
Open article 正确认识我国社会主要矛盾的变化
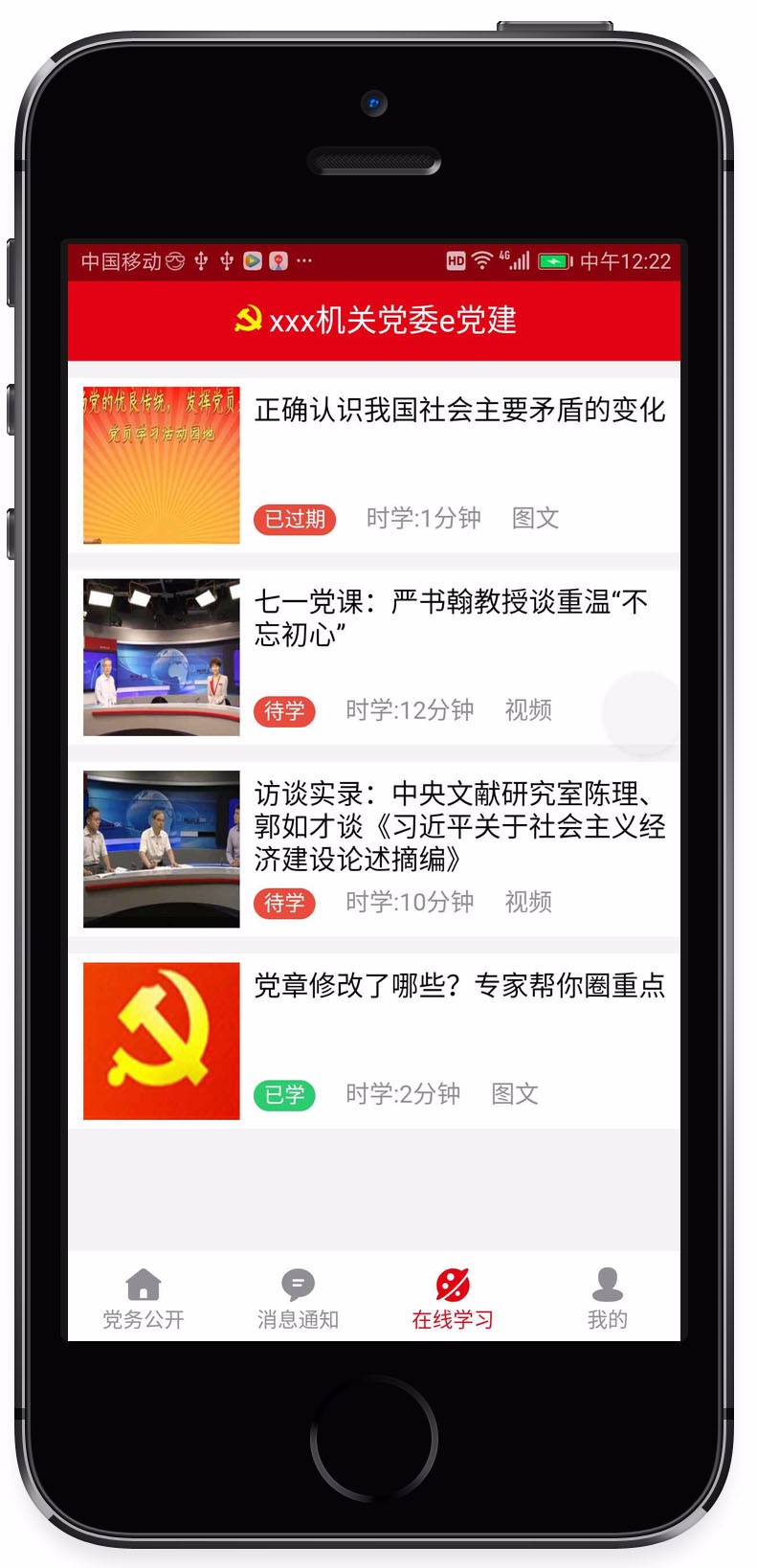pos(459,411)
